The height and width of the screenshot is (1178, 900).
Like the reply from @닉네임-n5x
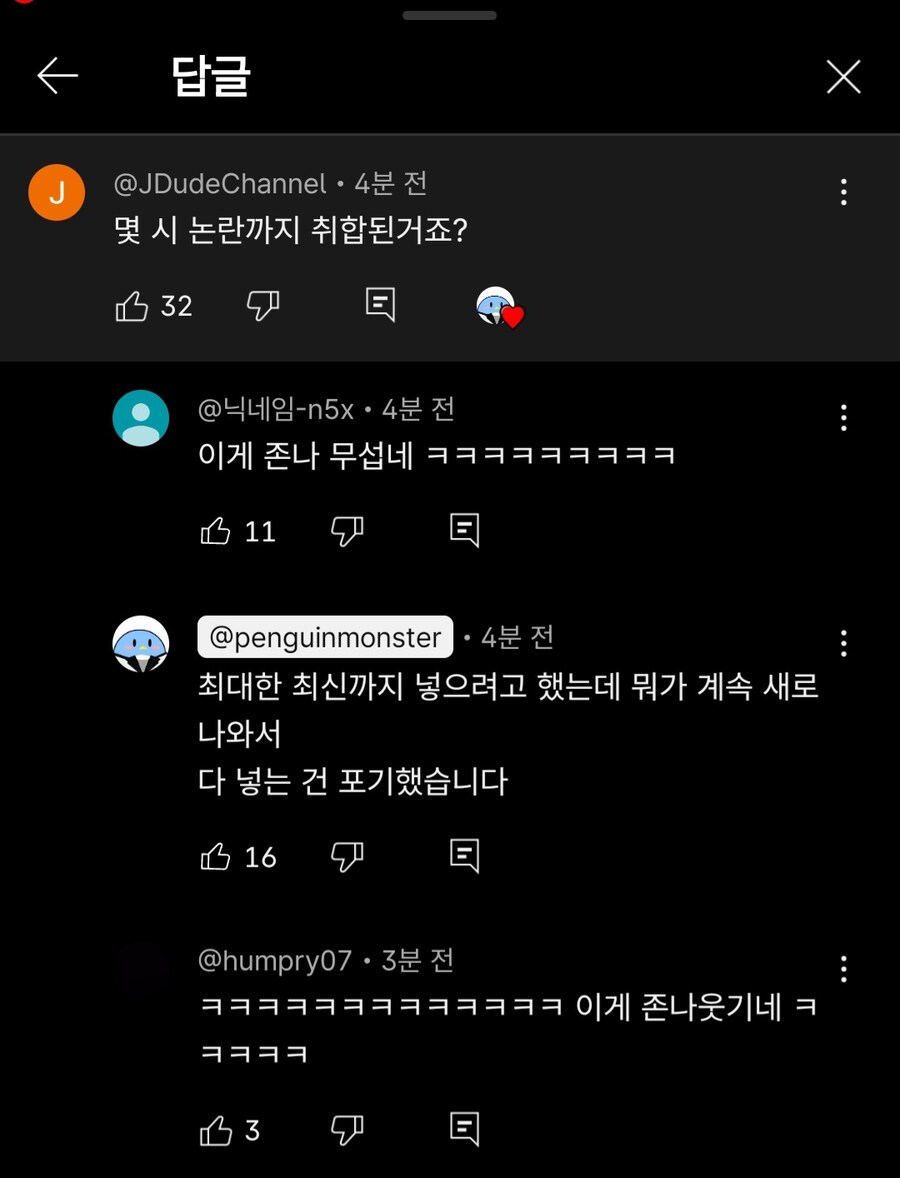[x=218, y=531]
